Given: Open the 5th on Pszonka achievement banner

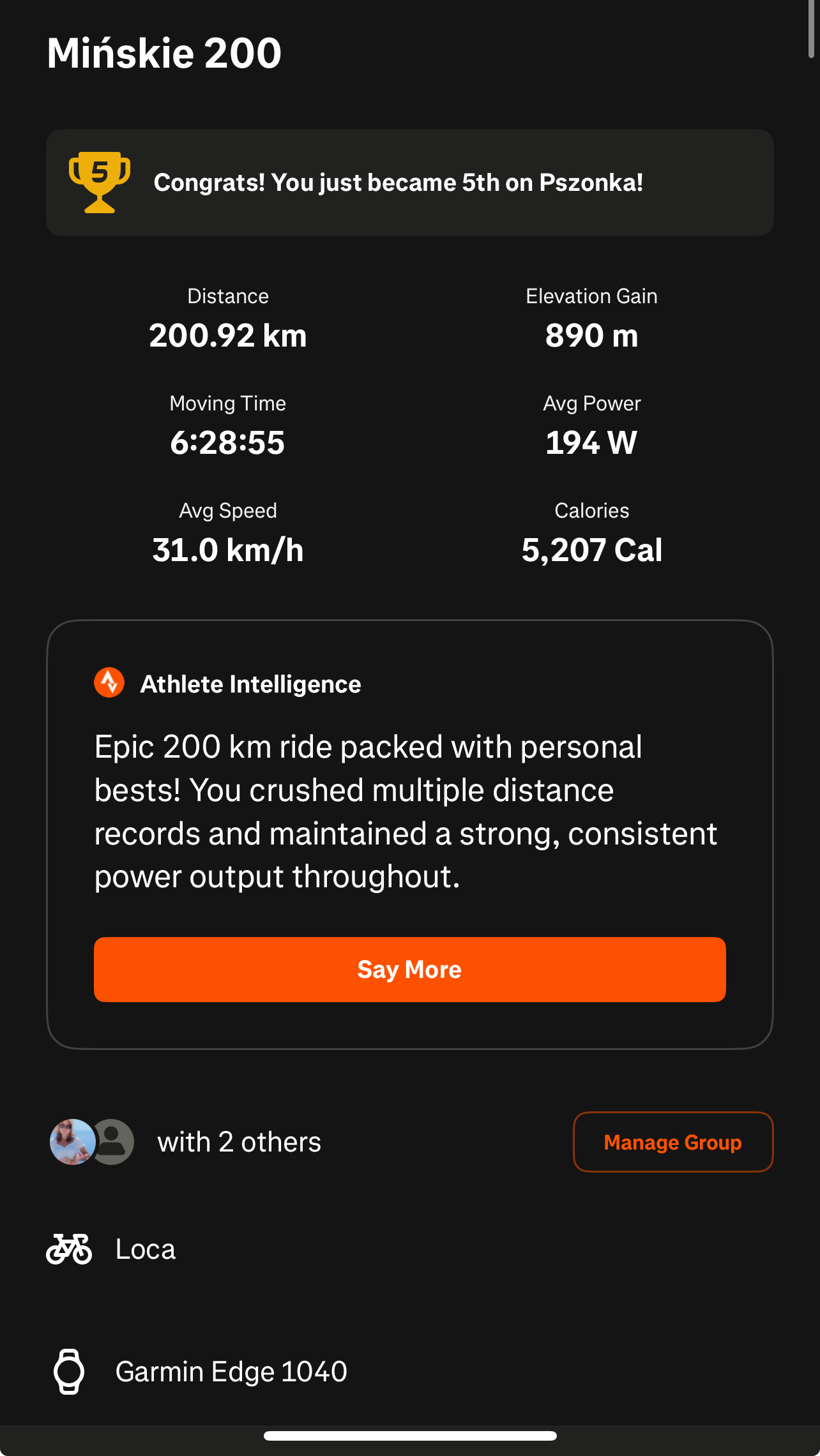Looking at the screenshot, I should pyautogui.click(x=409, y=183).
